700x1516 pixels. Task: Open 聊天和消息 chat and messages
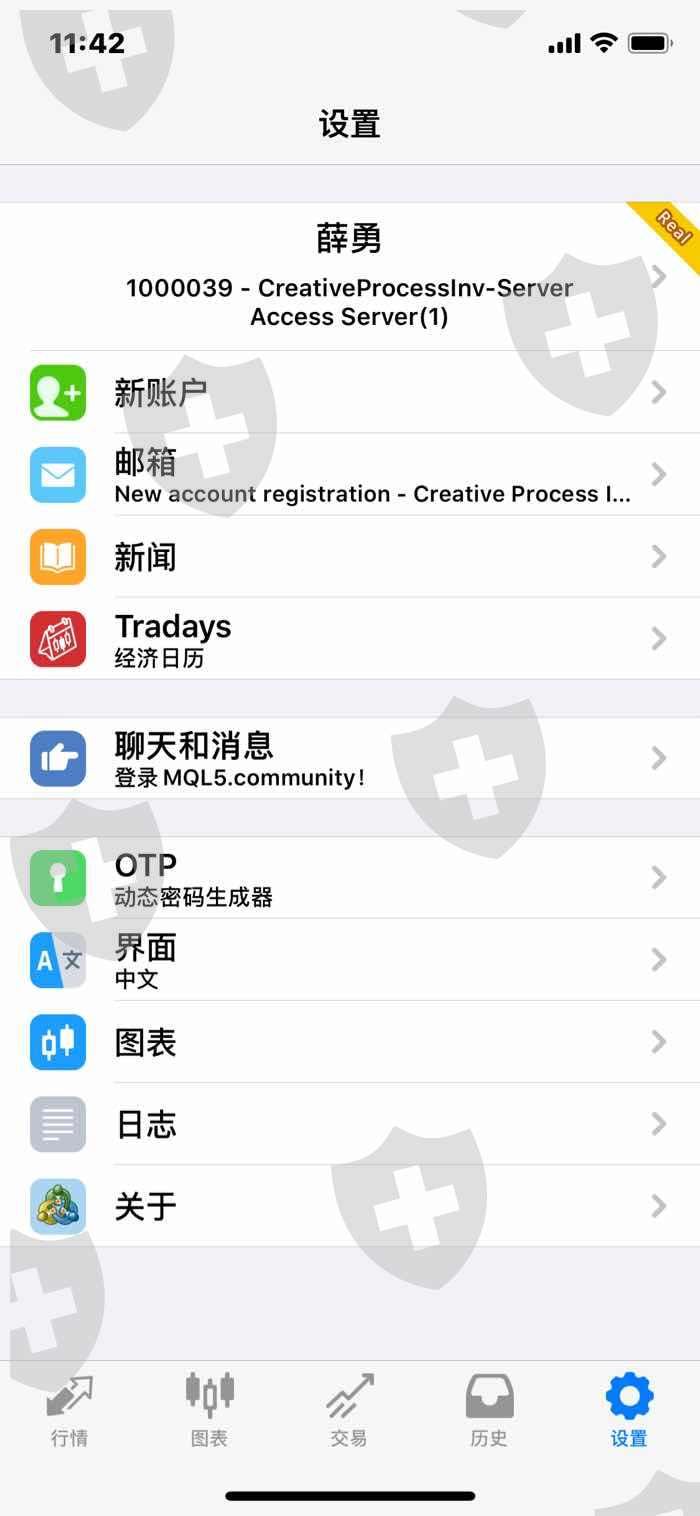[350, 758]
